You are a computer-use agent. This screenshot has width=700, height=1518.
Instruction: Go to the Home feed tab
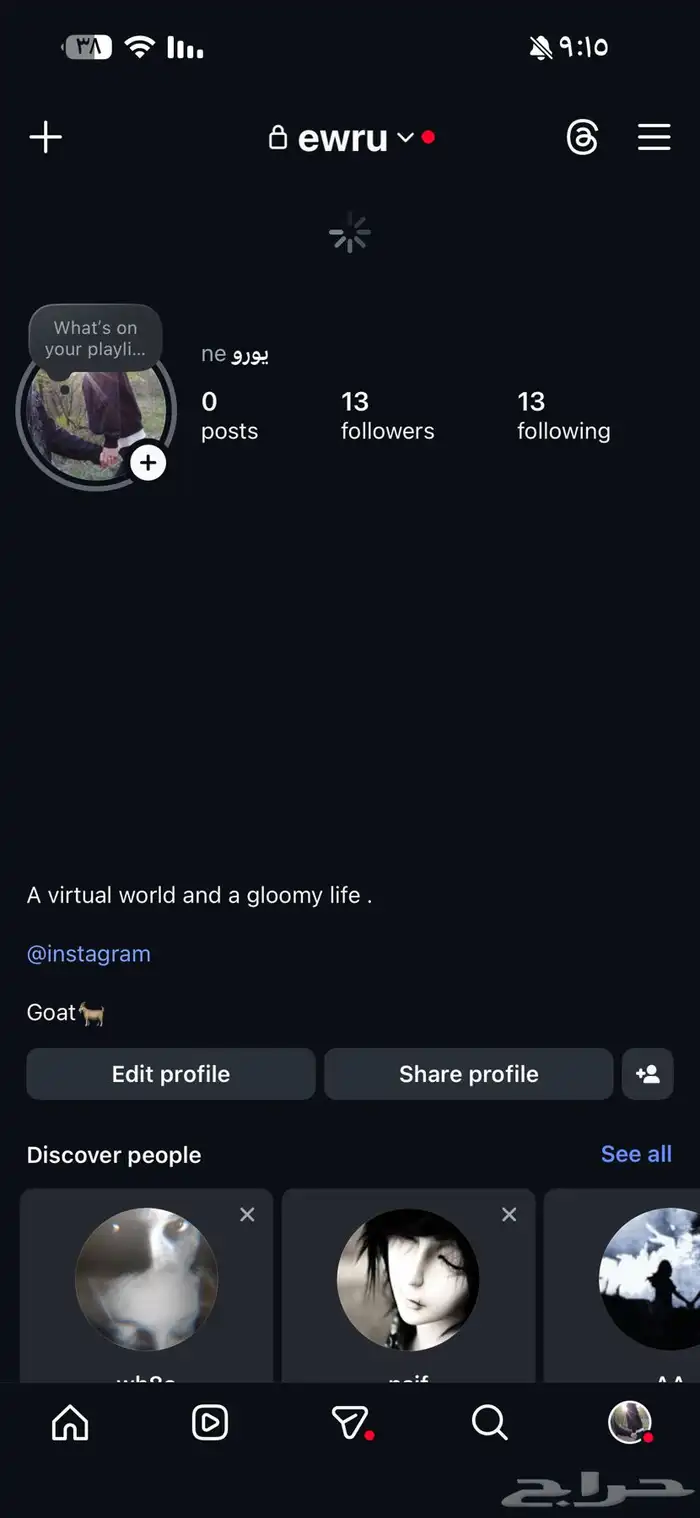[70, 1422]
